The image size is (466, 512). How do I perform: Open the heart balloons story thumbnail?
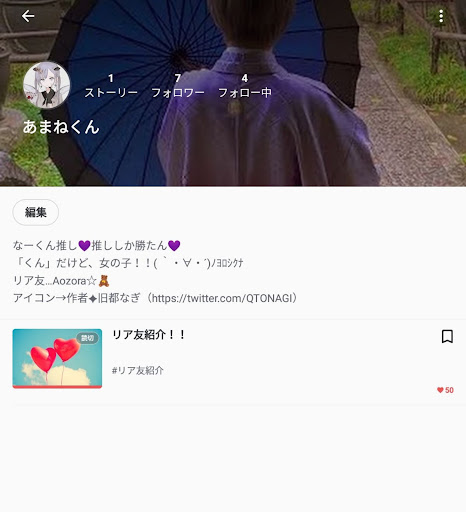pyautogui.click(x=57, y=359)
